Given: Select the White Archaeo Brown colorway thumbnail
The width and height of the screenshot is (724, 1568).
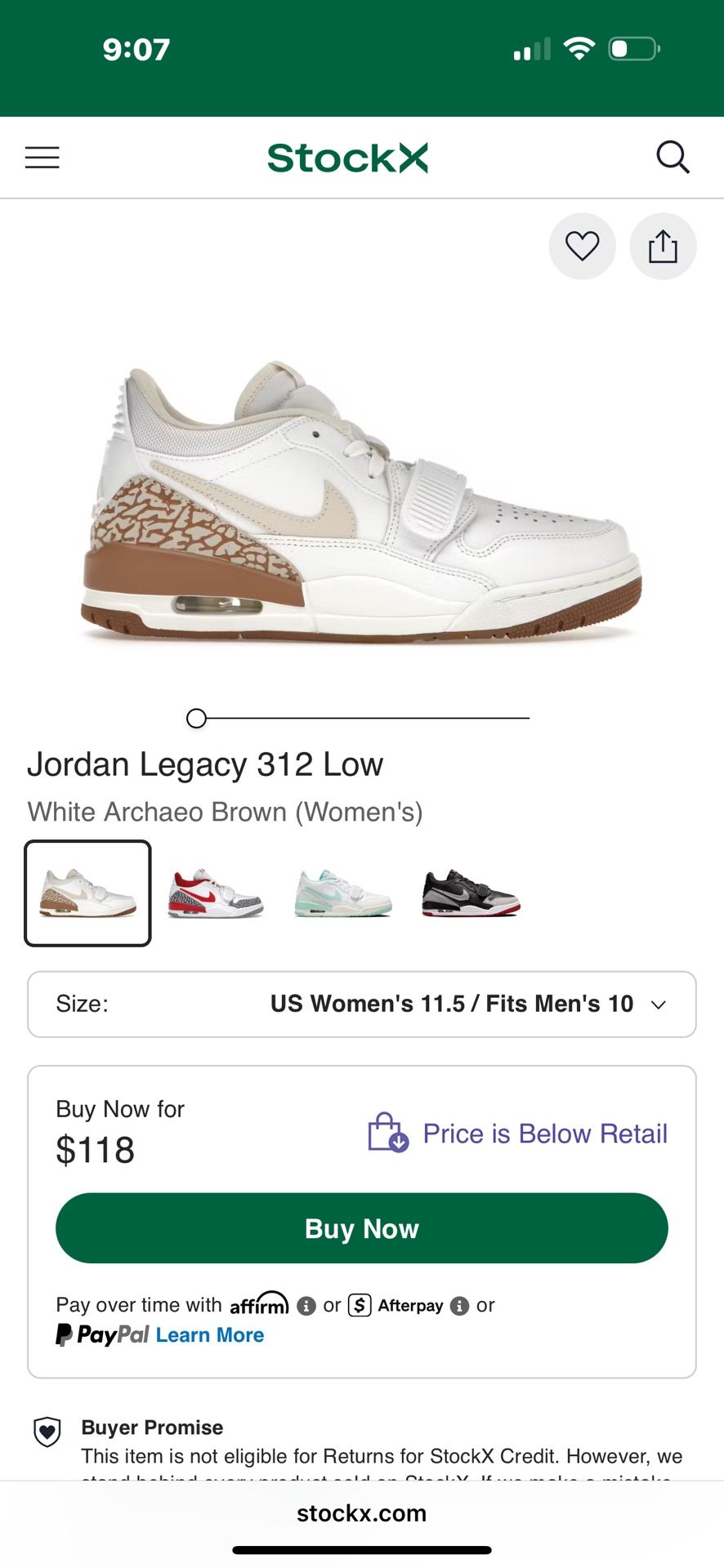Looking at the screenshot, I should pyautogui.click(x=87, y=892).
